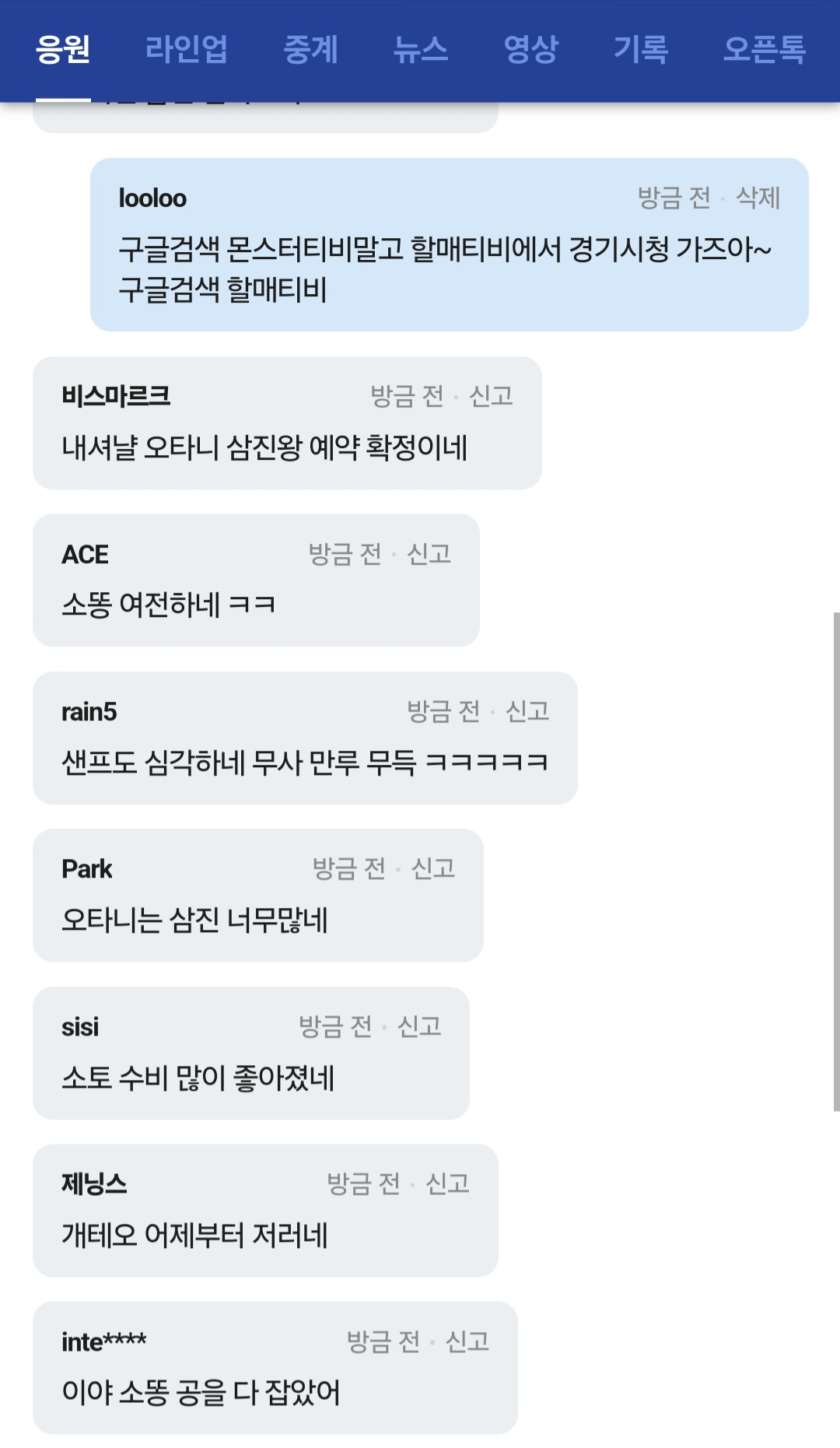840x1448 pixels.
Task: Open the 중계 tab
Action: click(x=310, y=49)
